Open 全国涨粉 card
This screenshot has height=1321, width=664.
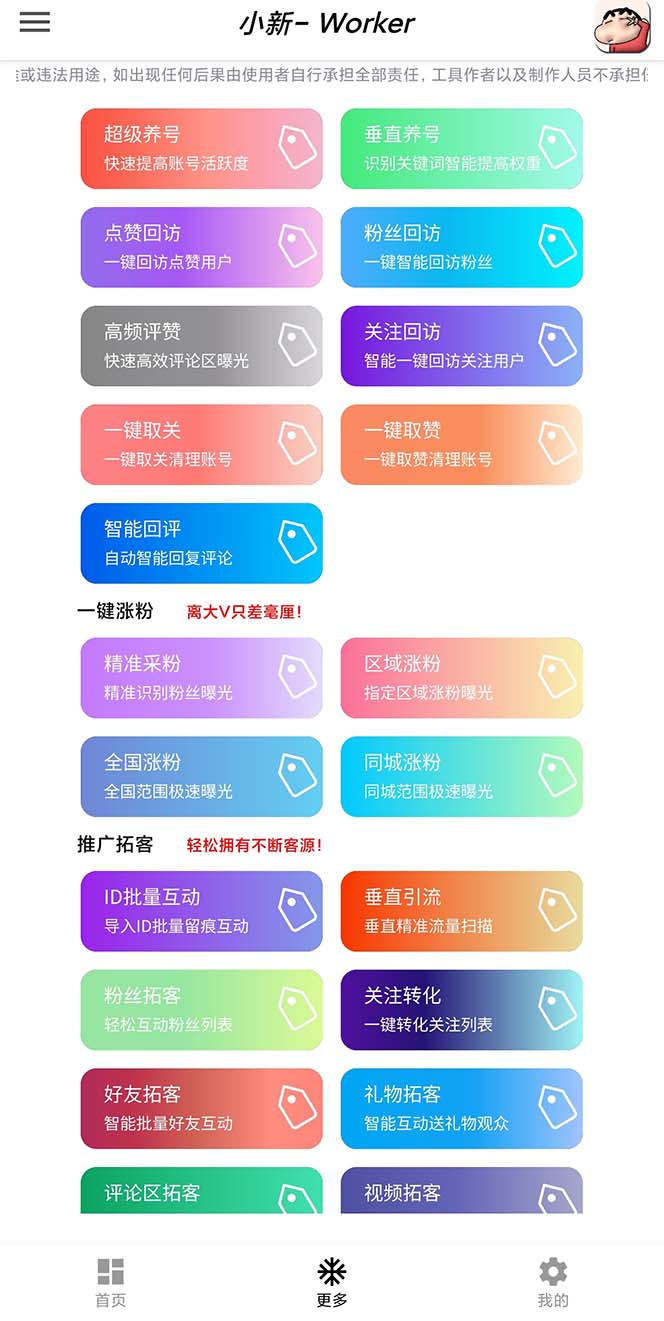click(x=201, y=777)
